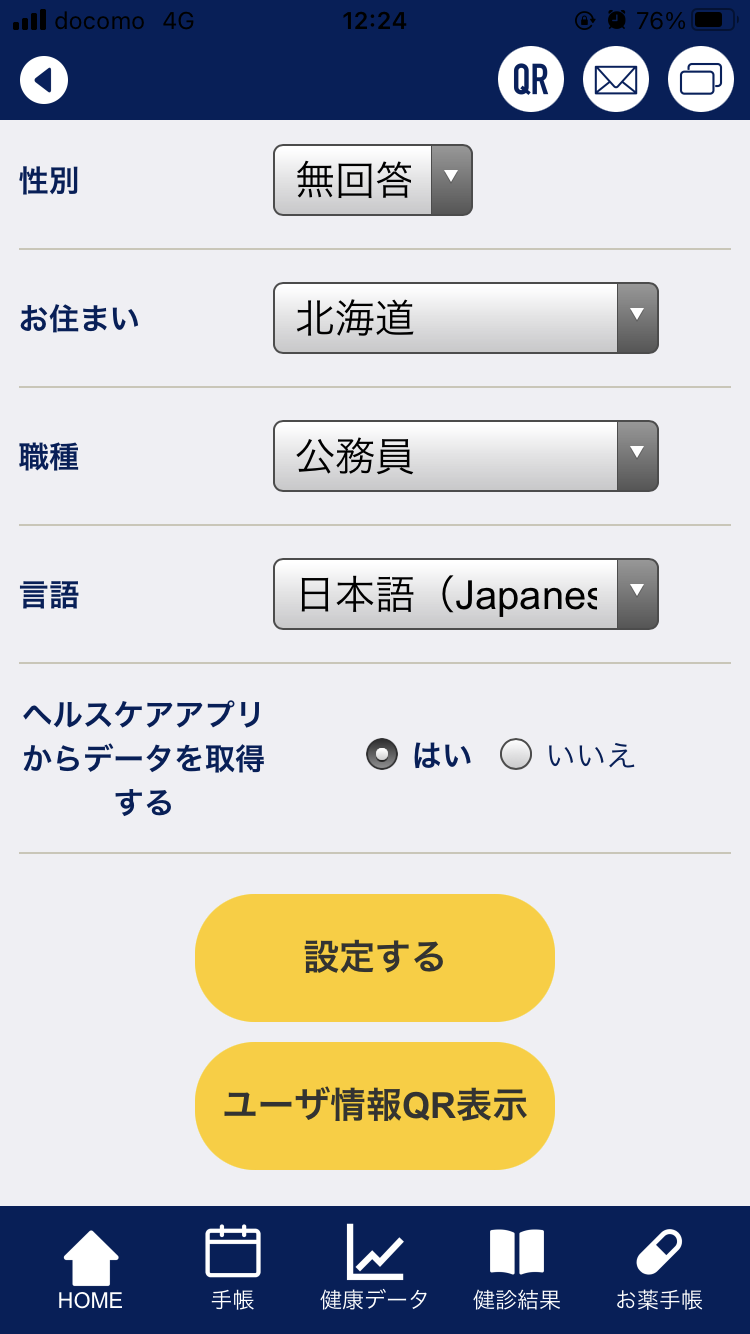
Task: Open the 健康データ chart icon
Action: pos(375,1263)
